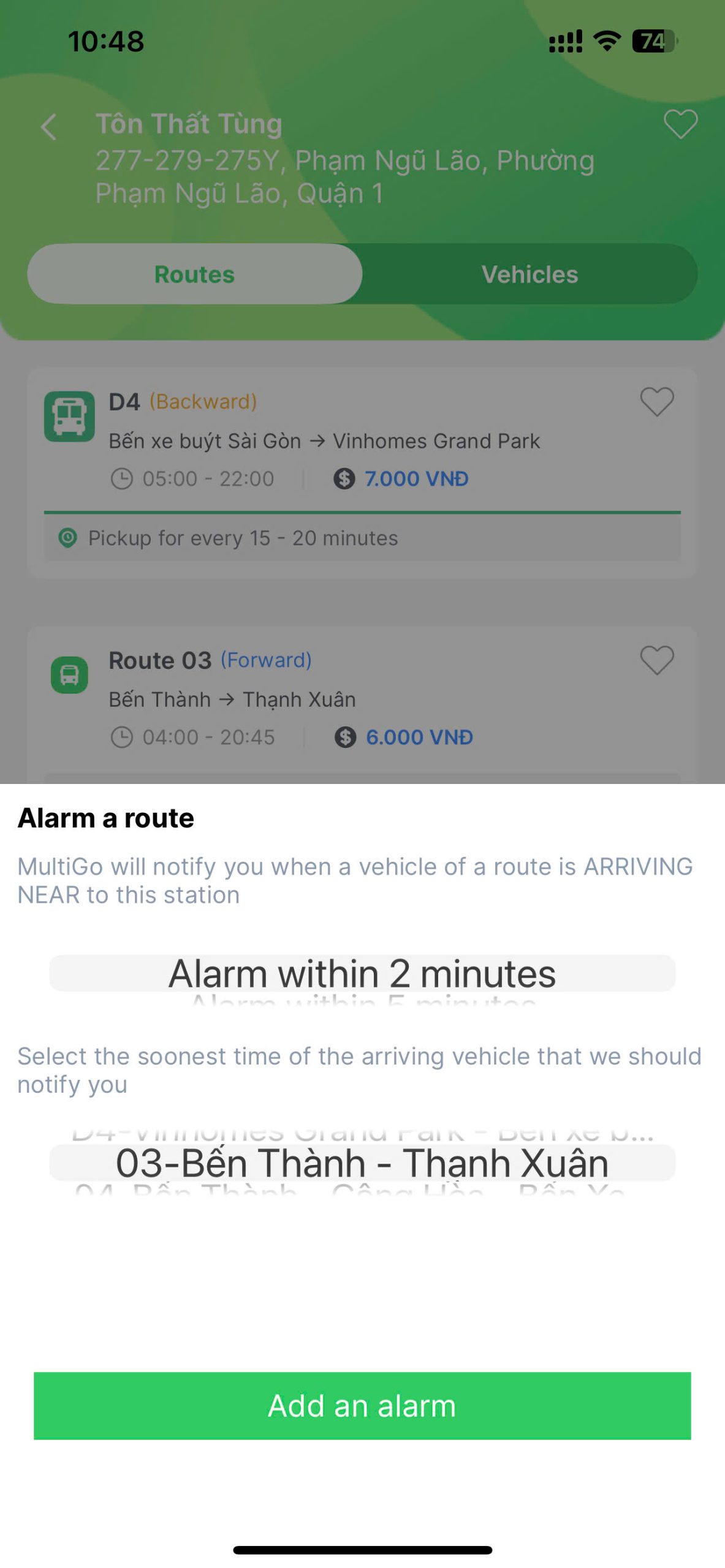The width and height of the screenshot is (725, 1568).
Task: Switch to the Vehicles tab
Action: (x=530, y=274)
